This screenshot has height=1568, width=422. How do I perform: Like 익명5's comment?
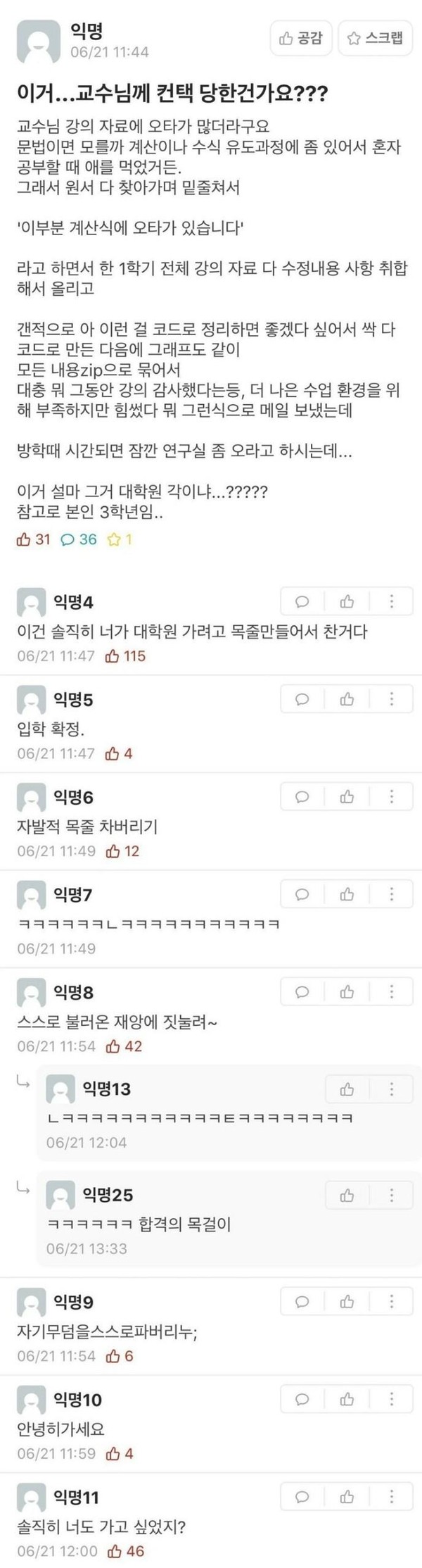click(347, 699)
